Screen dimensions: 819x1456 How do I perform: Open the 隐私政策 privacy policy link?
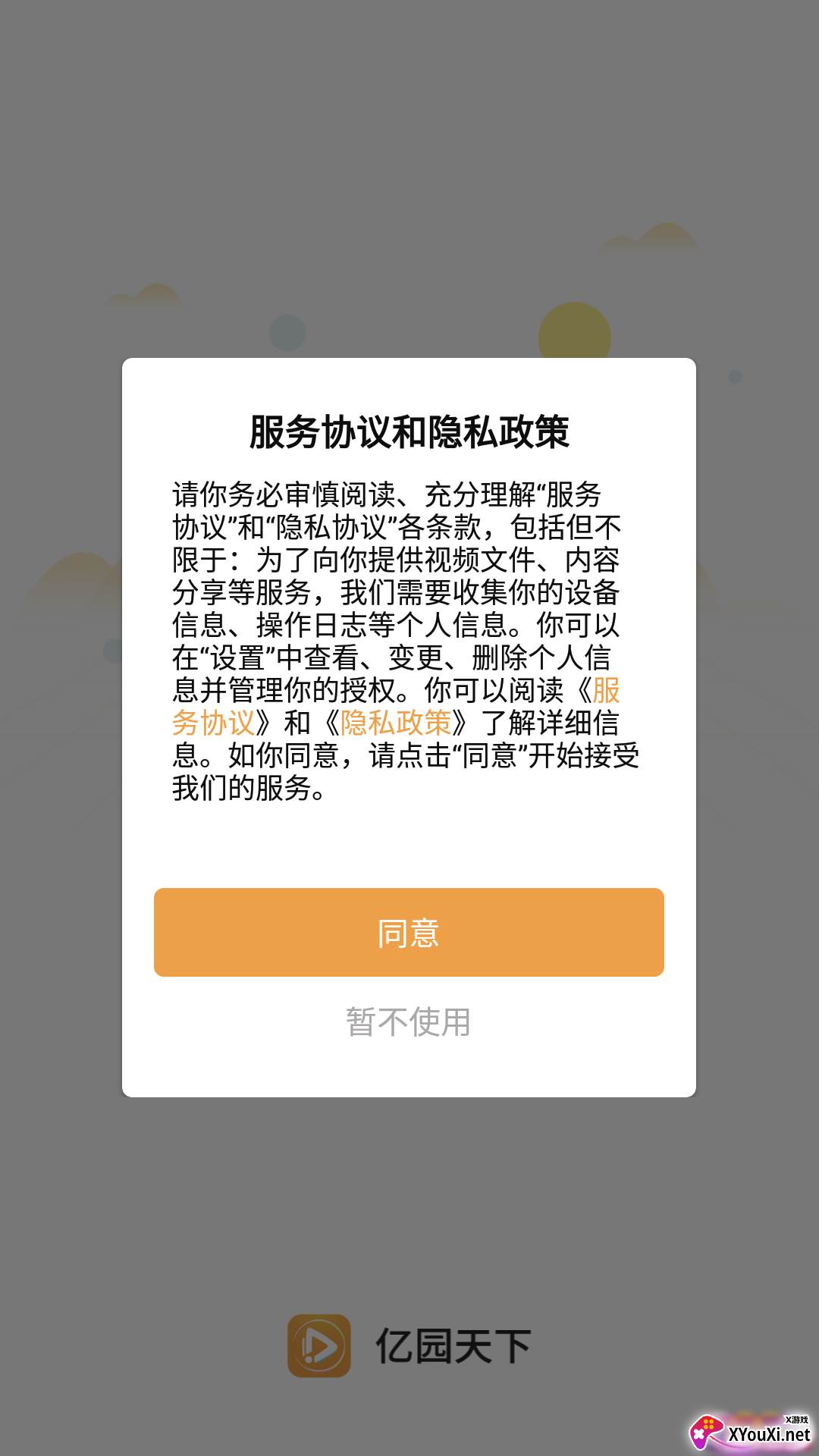pos(396,723)
